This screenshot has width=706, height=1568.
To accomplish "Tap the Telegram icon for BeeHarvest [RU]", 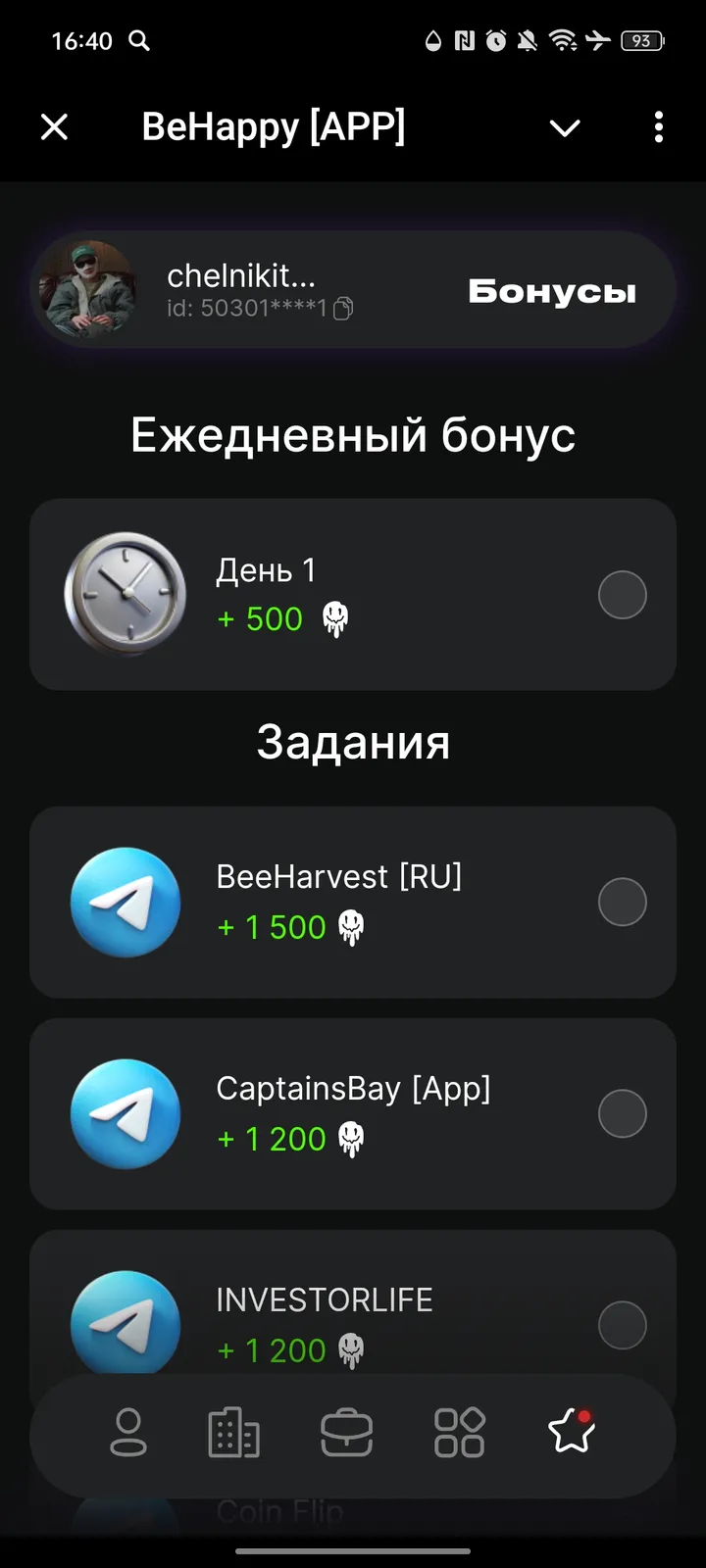I will point(126,902).
